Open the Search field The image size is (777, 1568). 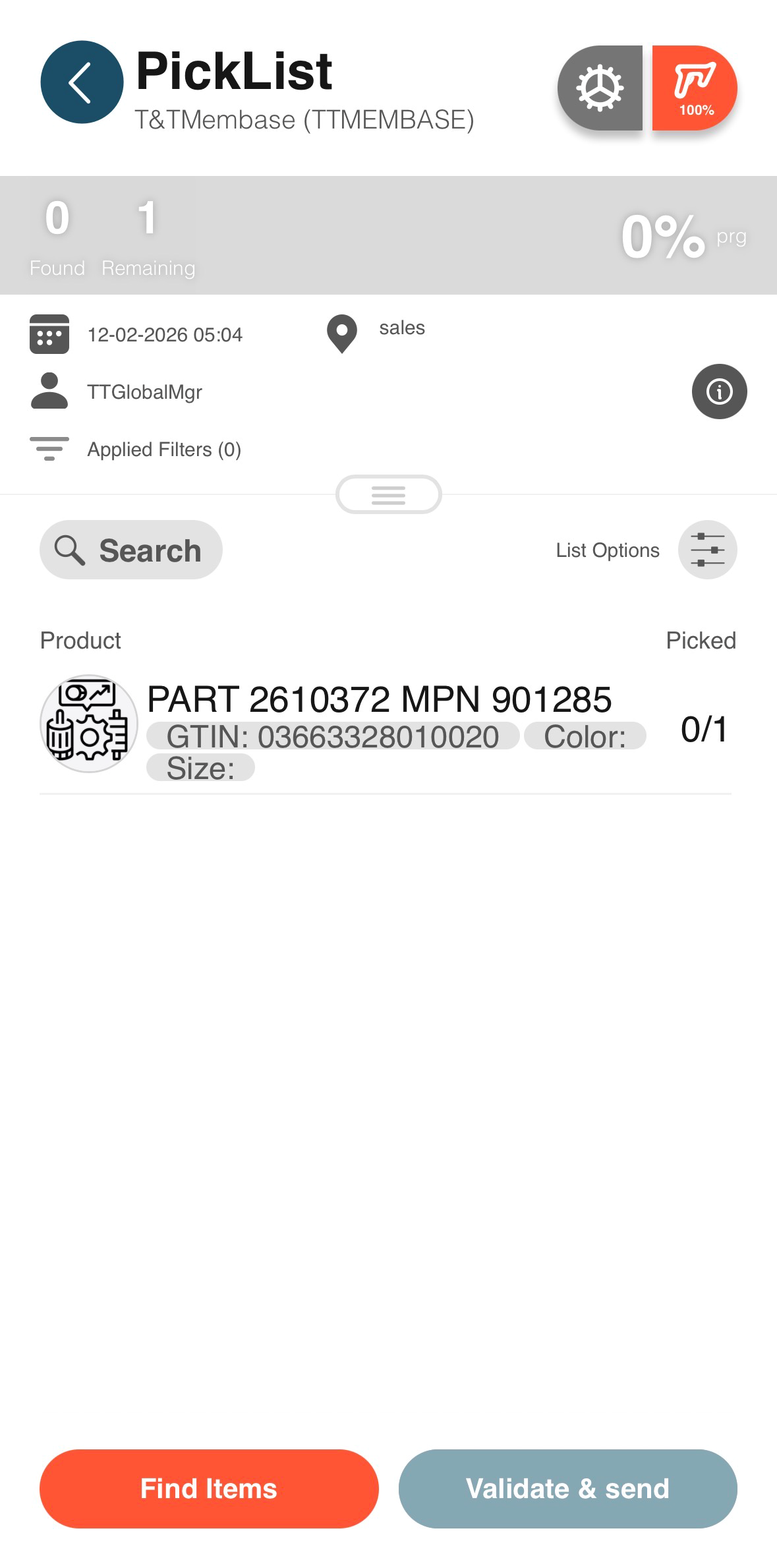[x=131, y=550]
